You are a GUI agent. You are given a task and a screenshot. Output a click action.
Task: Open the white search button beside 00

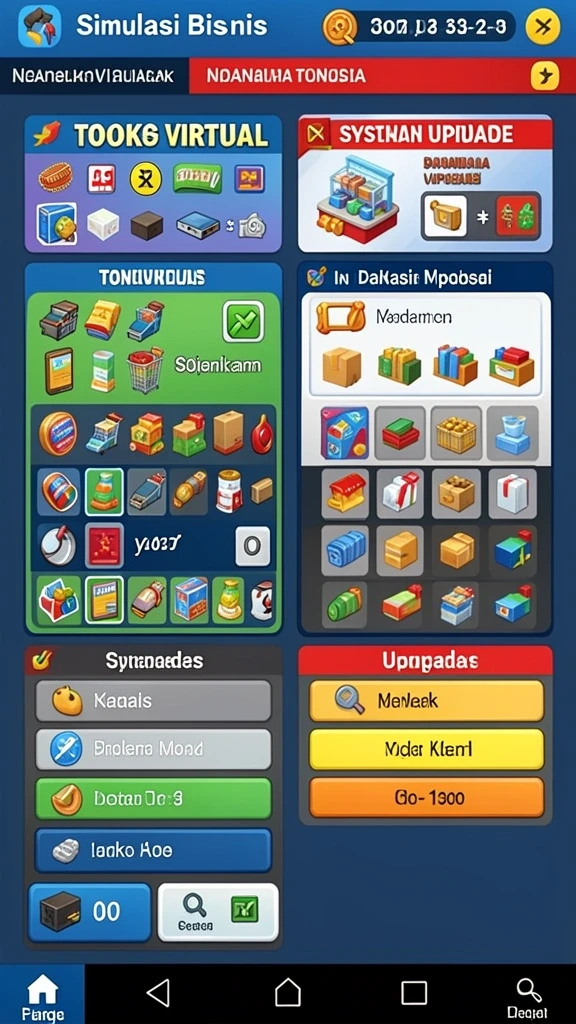point(218,912)
